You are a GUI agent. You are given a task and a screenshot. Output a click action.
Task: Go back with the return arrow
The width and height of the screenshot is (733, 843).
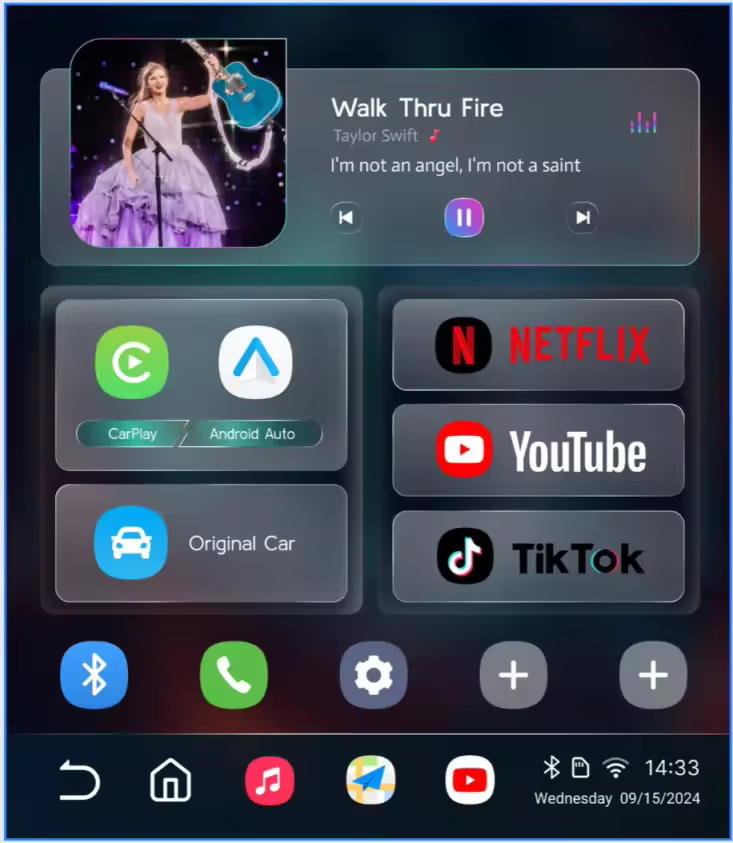point(80,780)
